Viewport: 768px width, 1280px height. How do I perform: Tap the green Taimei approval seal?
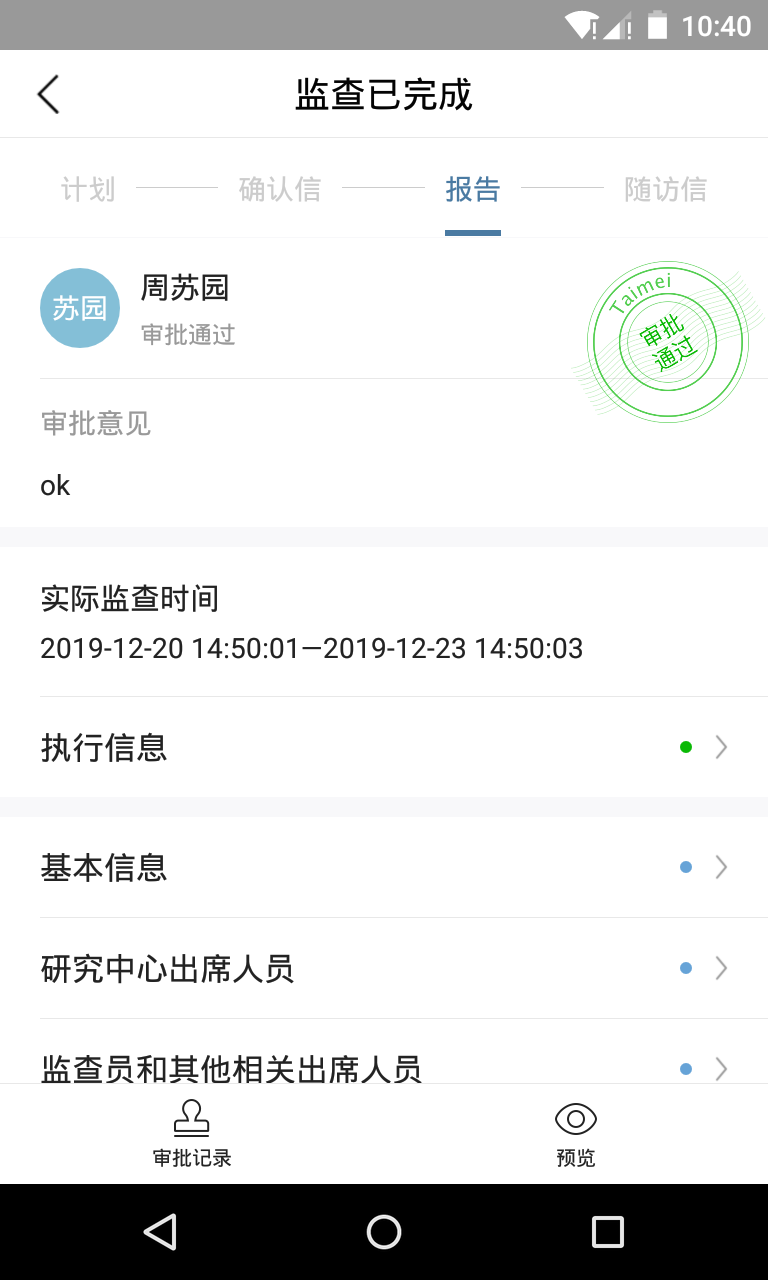click(667, 341)
